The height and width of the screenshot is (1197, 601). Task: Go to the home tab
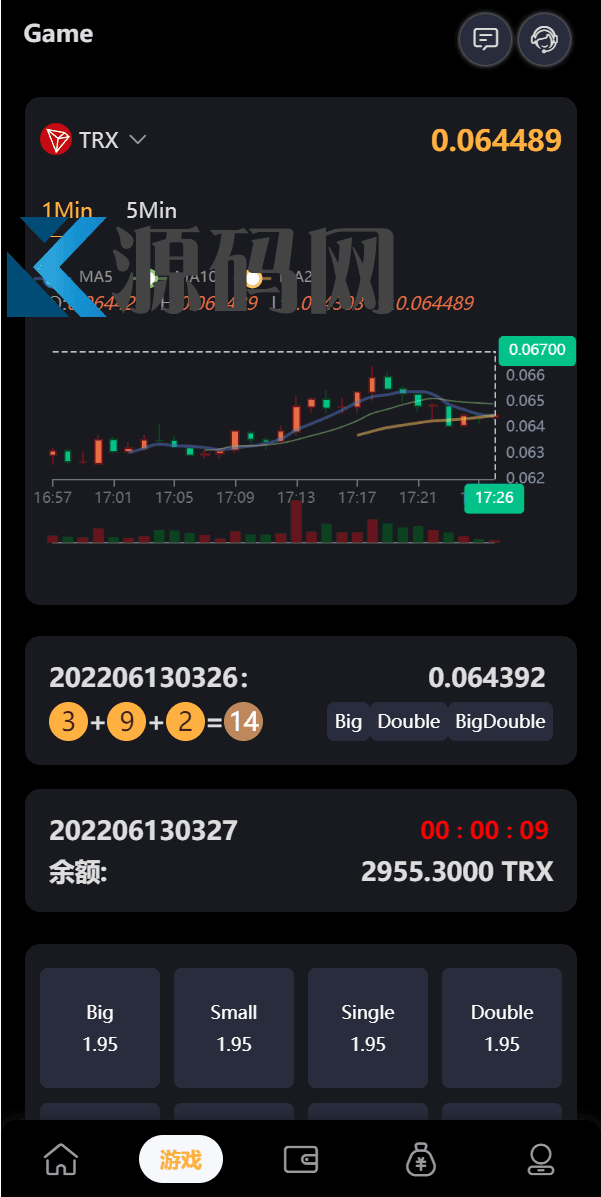61,1160
